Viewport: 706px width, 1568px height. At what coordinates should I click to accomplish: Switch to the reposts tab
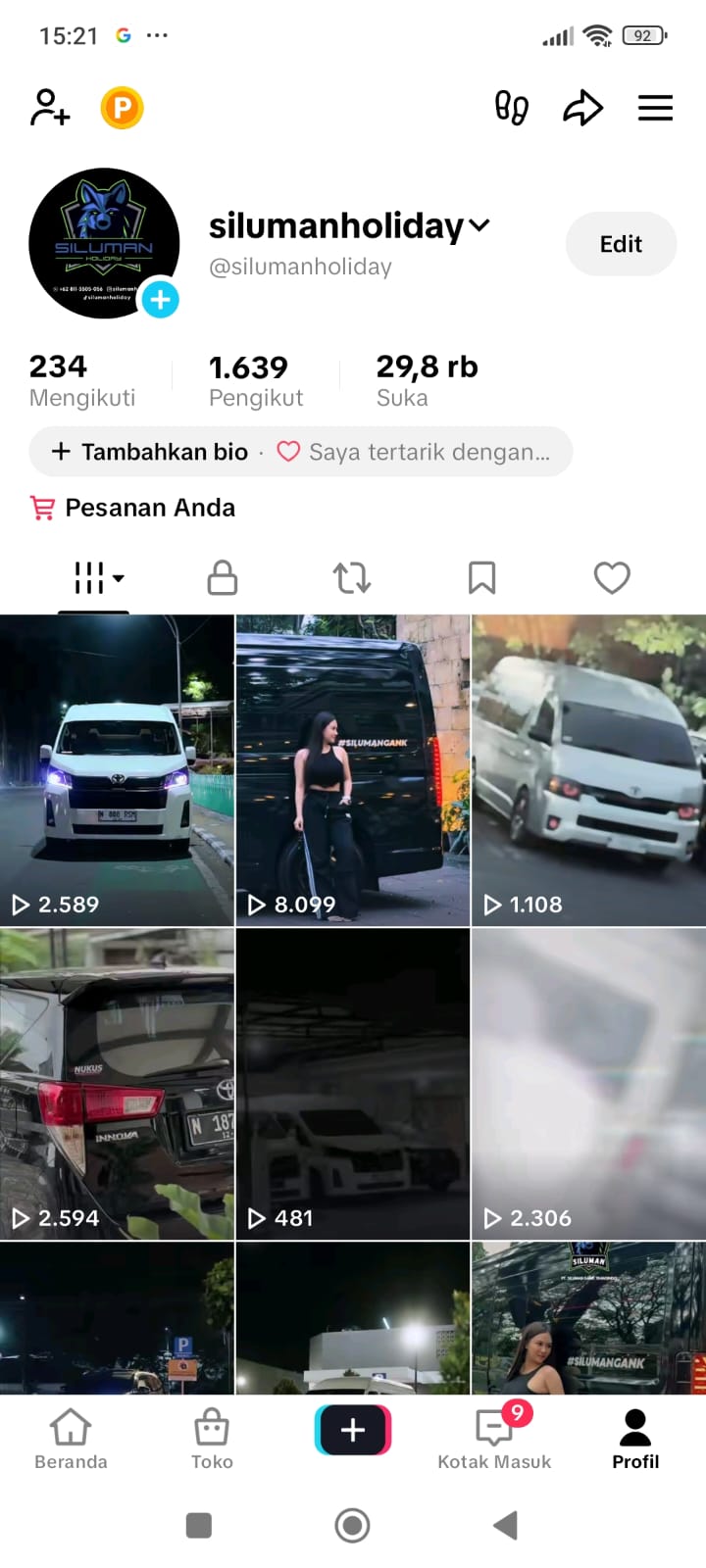pyautogui.click(x=352, y=578)
